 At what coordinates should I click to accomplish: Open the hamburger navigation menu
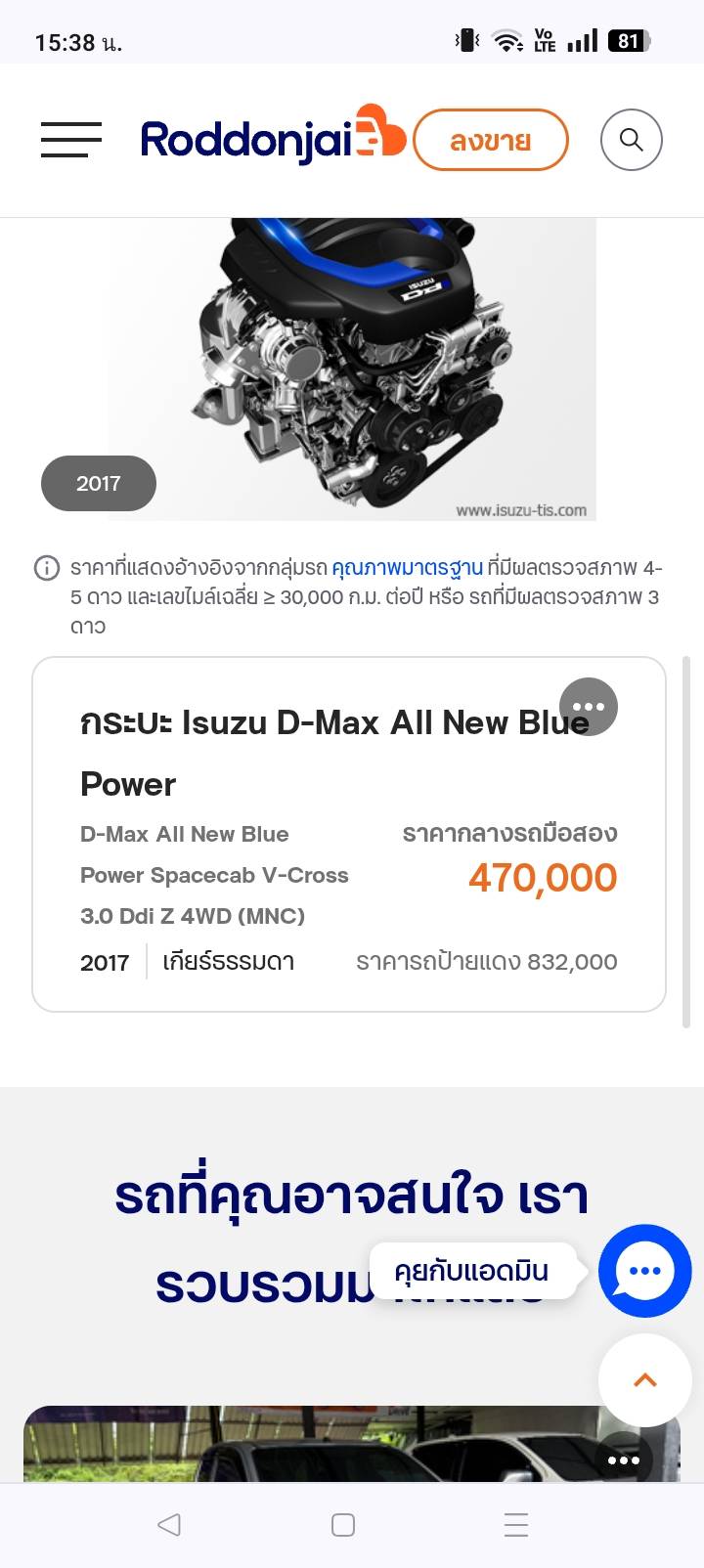[71, 140]
